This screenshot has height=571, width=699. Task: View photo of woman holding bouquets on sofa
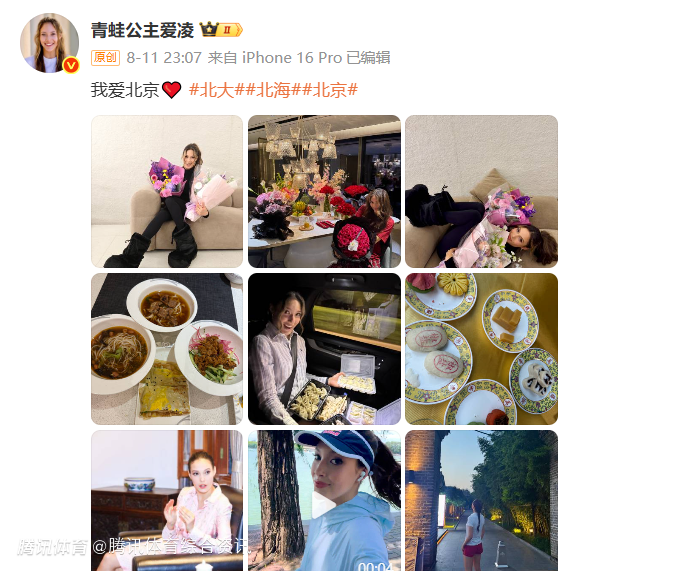click(x=167, y=191)
